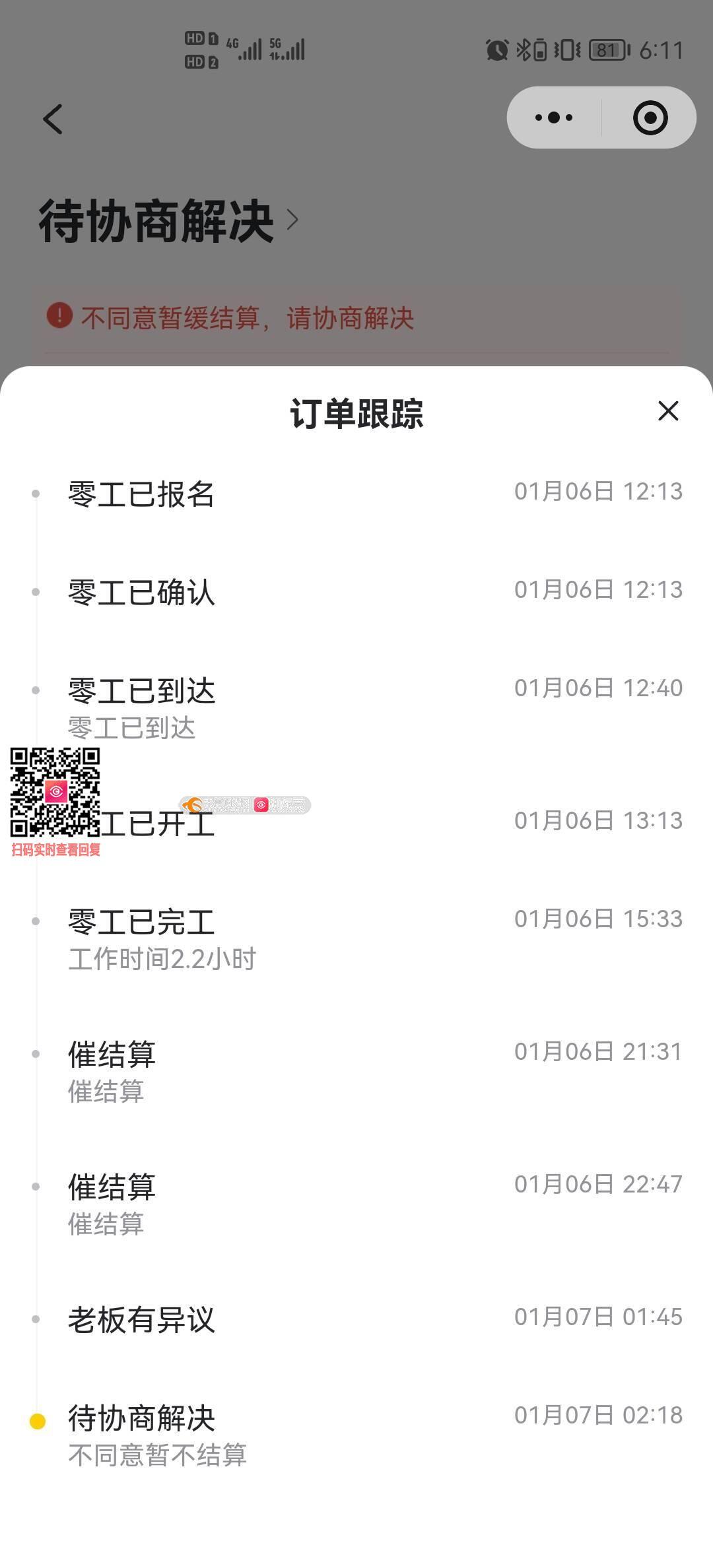Expand the 待协商解决 status header chevron

pyautogui.click(x=292, y=220)
